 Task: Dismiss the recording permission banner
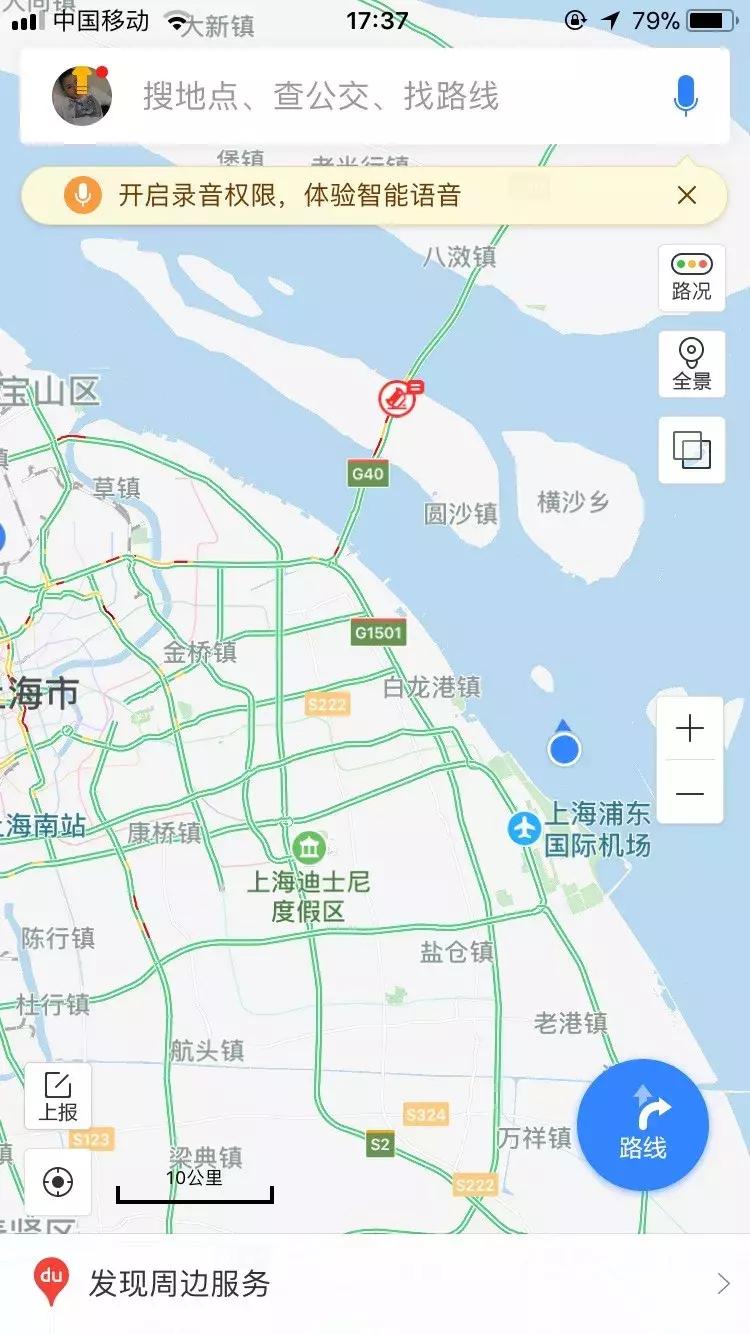click(685, 196)
